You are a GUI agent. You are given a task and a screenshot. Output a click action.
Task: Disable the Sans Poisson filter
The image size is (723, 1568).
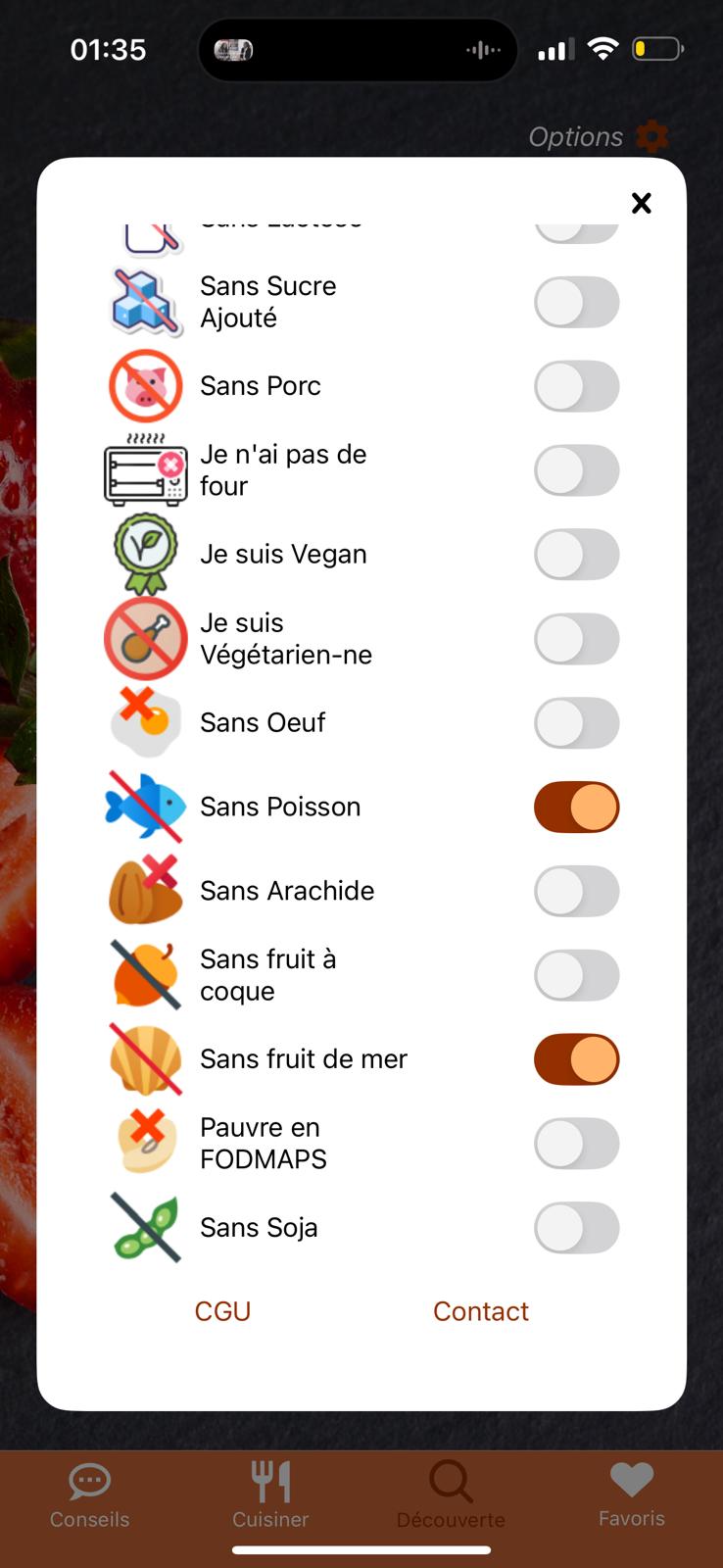click(x=576, y=808)
